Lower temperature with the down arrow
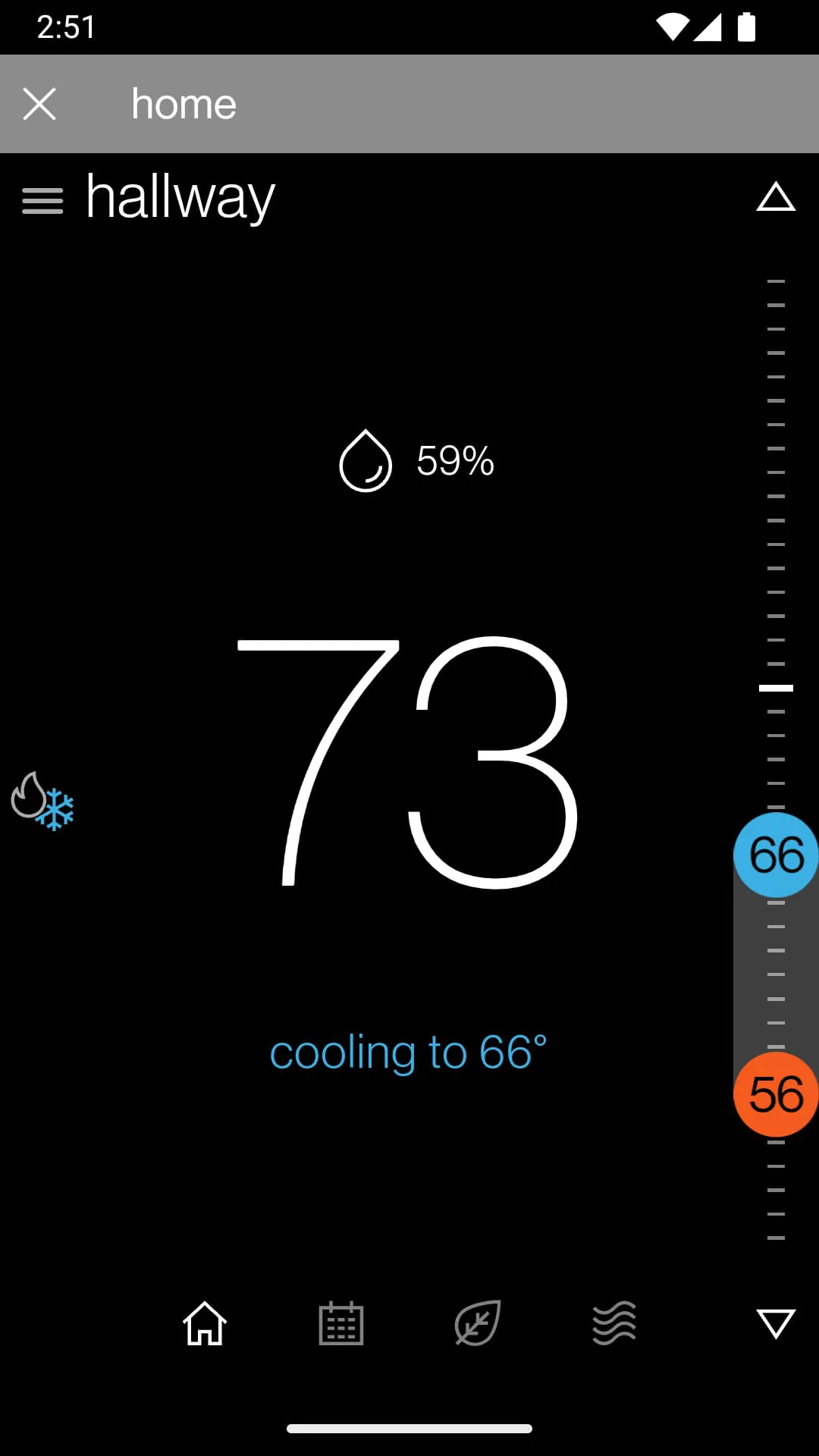 point(776,1323)
